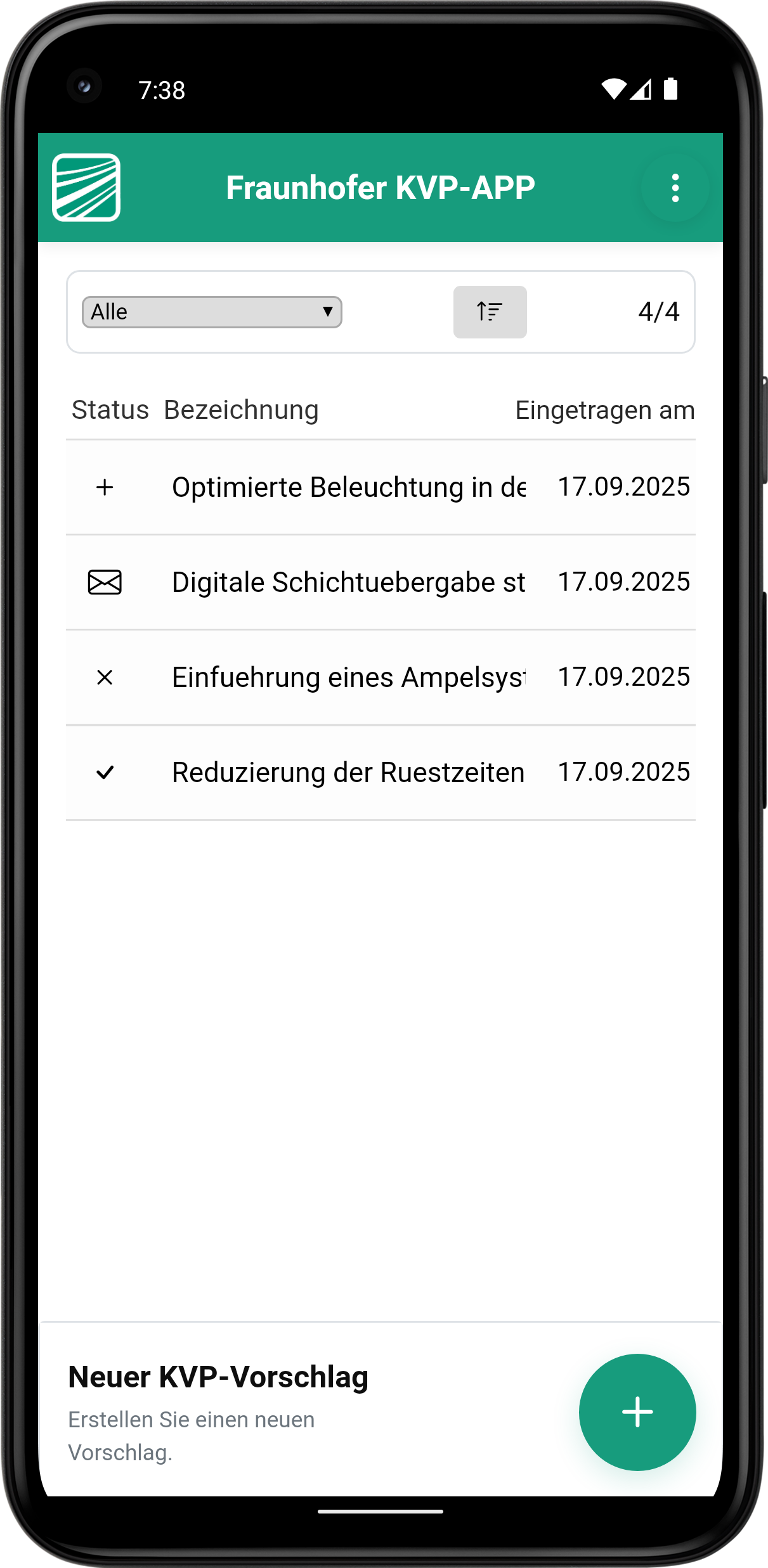The height and width of the screenshot is (1568, 768).
Task: Open the three-dot overflow menu
Action: click(x=675, y=188)
